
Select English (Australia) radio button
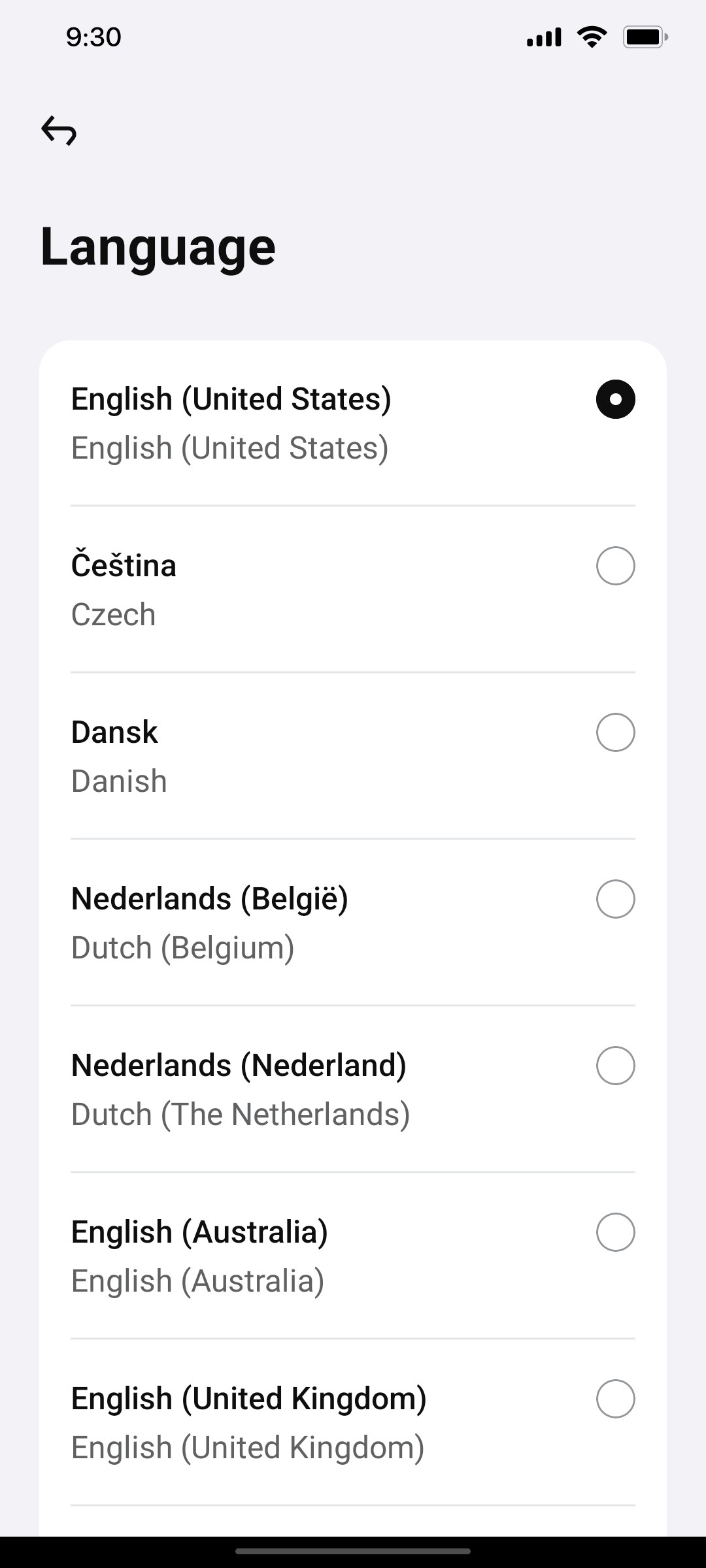pos(614,1233)
